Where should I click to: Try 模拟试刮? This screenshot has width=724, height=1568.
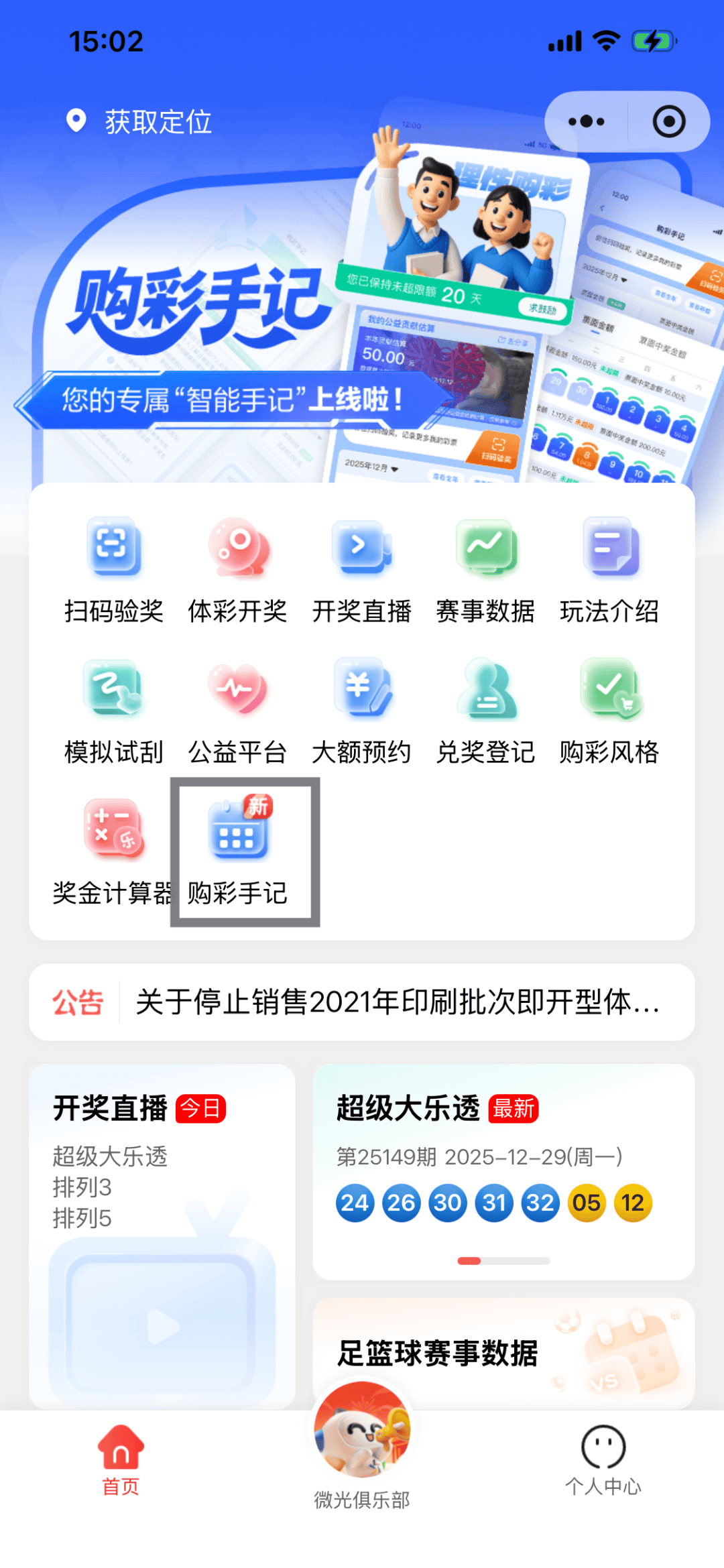click(x=114, y=711)
